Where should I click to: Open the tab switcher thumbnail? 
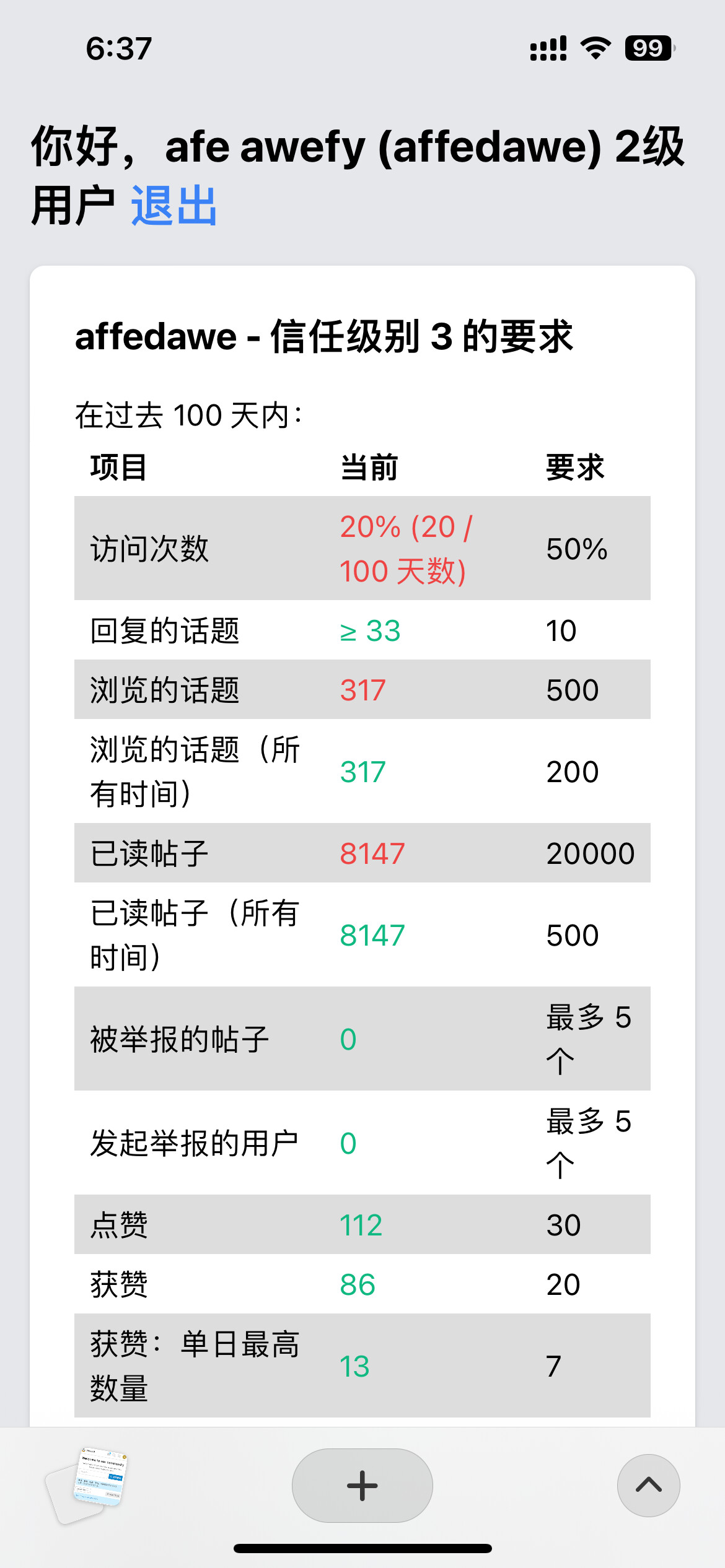pos(87,1484)
